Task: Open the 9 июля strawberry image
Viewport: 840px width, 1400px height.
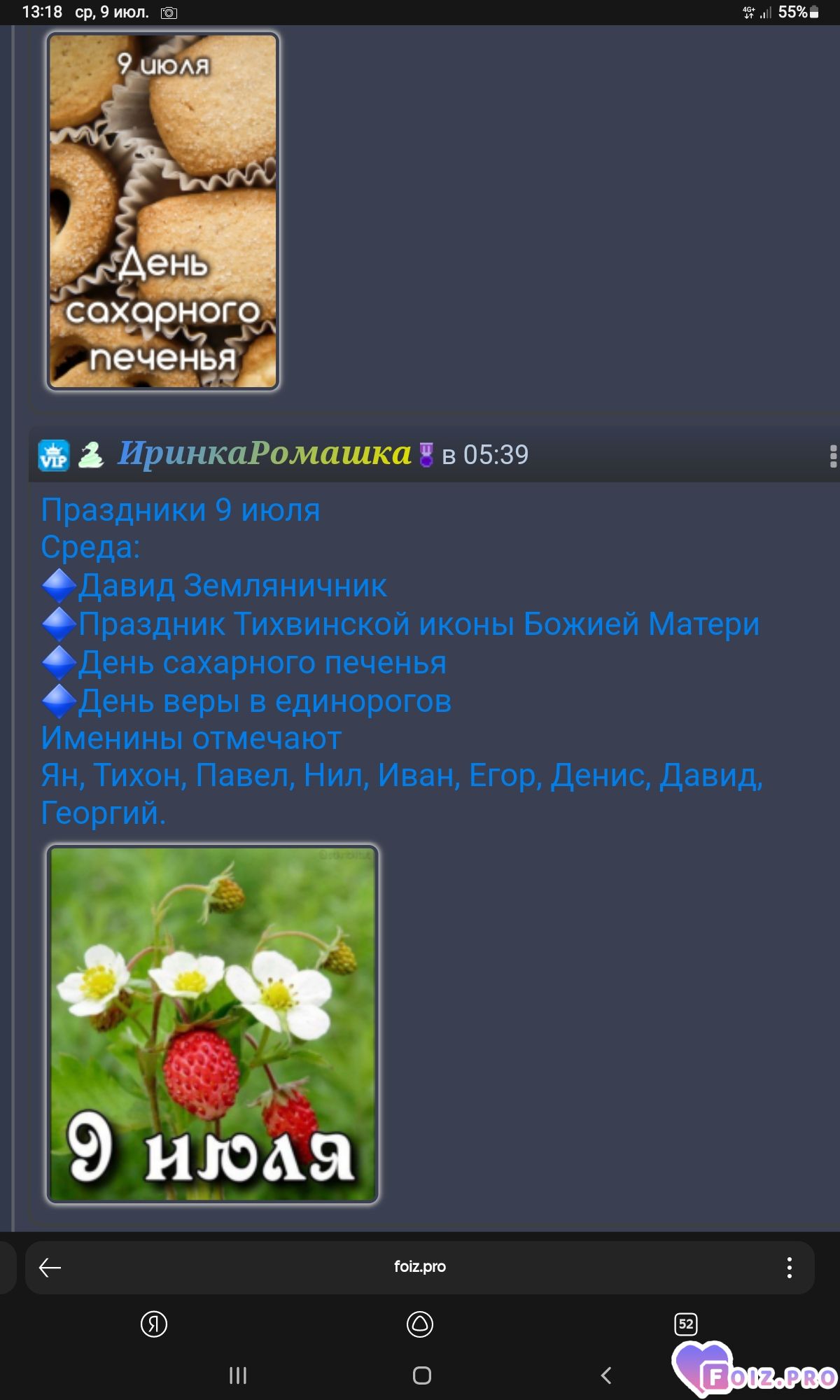Action: pos(213,1024)
